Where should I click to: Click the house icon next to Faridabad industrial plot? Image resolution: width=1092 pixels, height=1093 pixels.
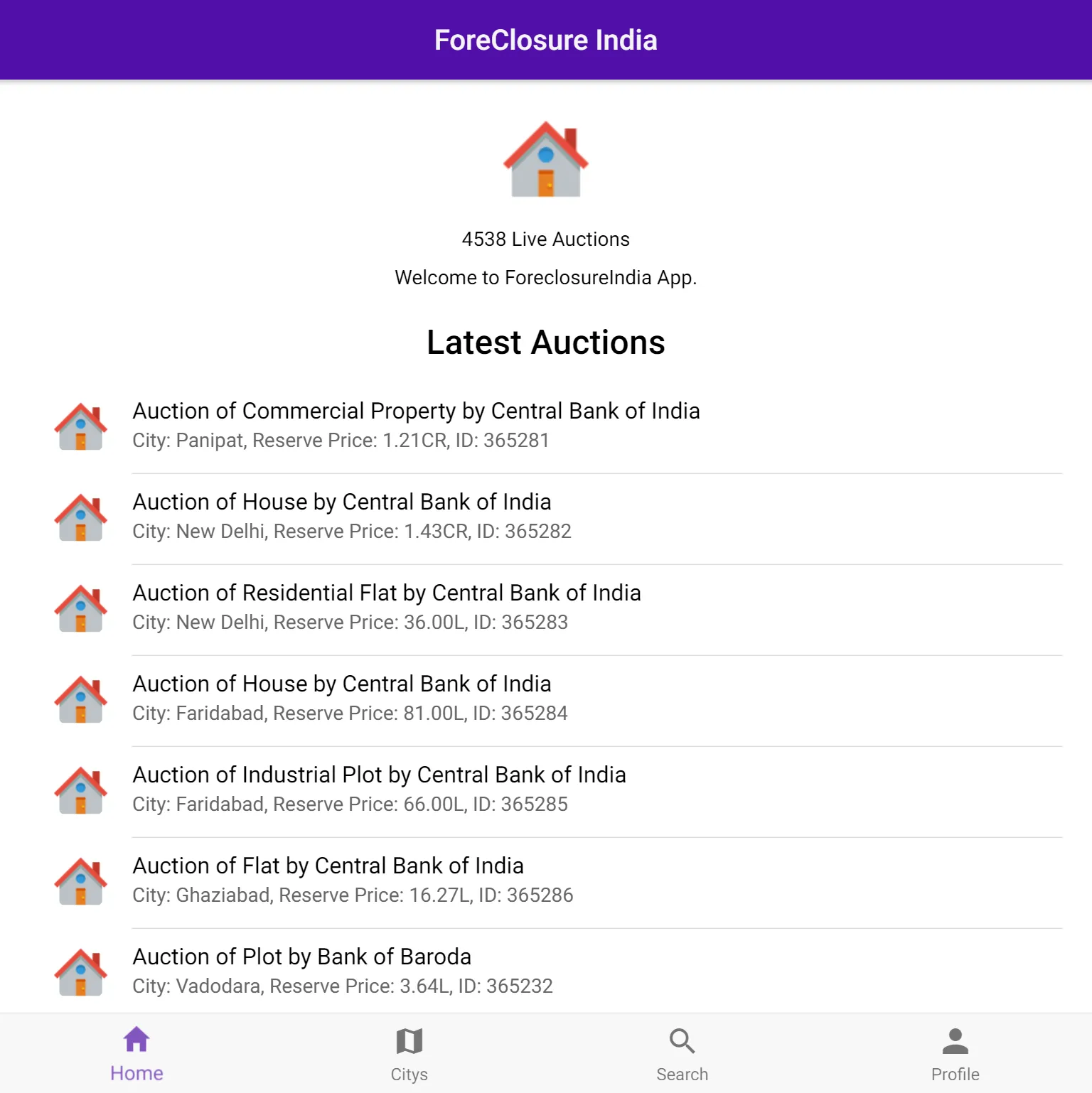80,790
